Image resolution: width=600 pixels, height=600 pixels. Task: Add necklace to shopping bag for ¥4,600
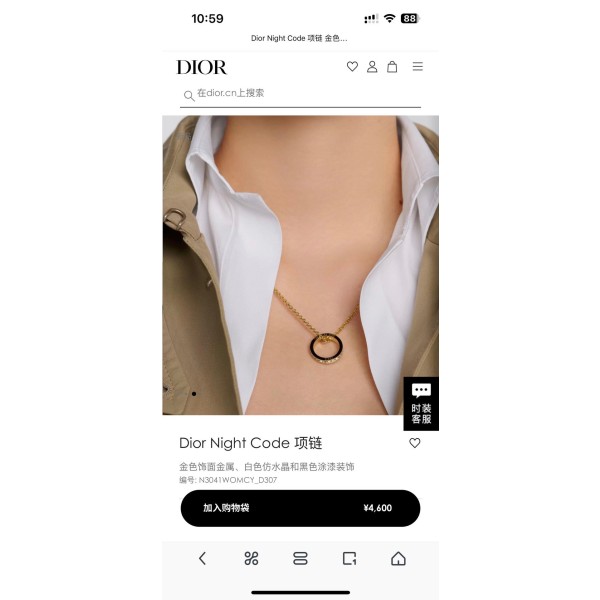pyautogui.click(x=300, y=508)
